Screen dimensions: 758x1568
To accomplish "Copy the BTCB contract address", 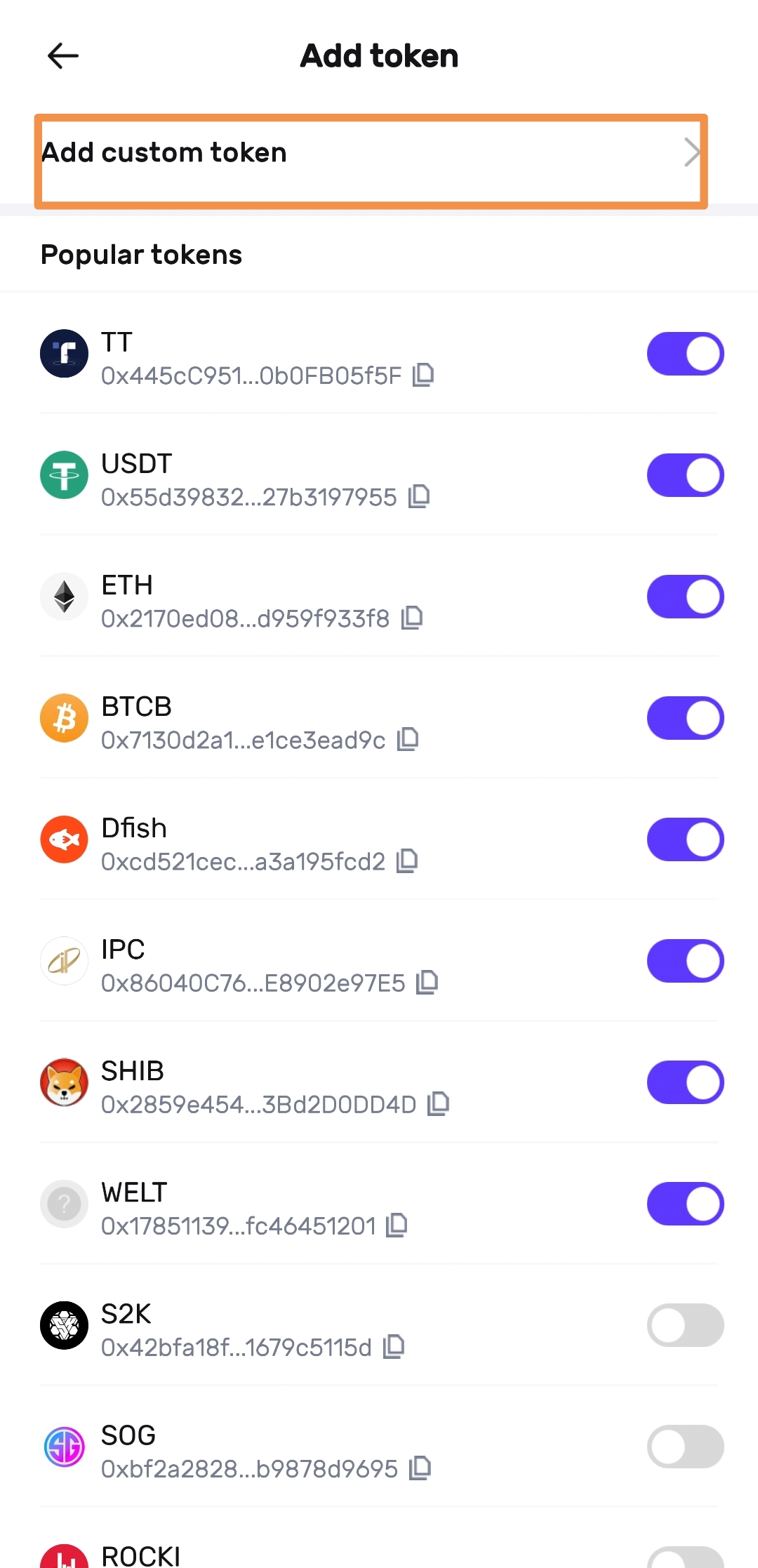I will coord(408,740).
